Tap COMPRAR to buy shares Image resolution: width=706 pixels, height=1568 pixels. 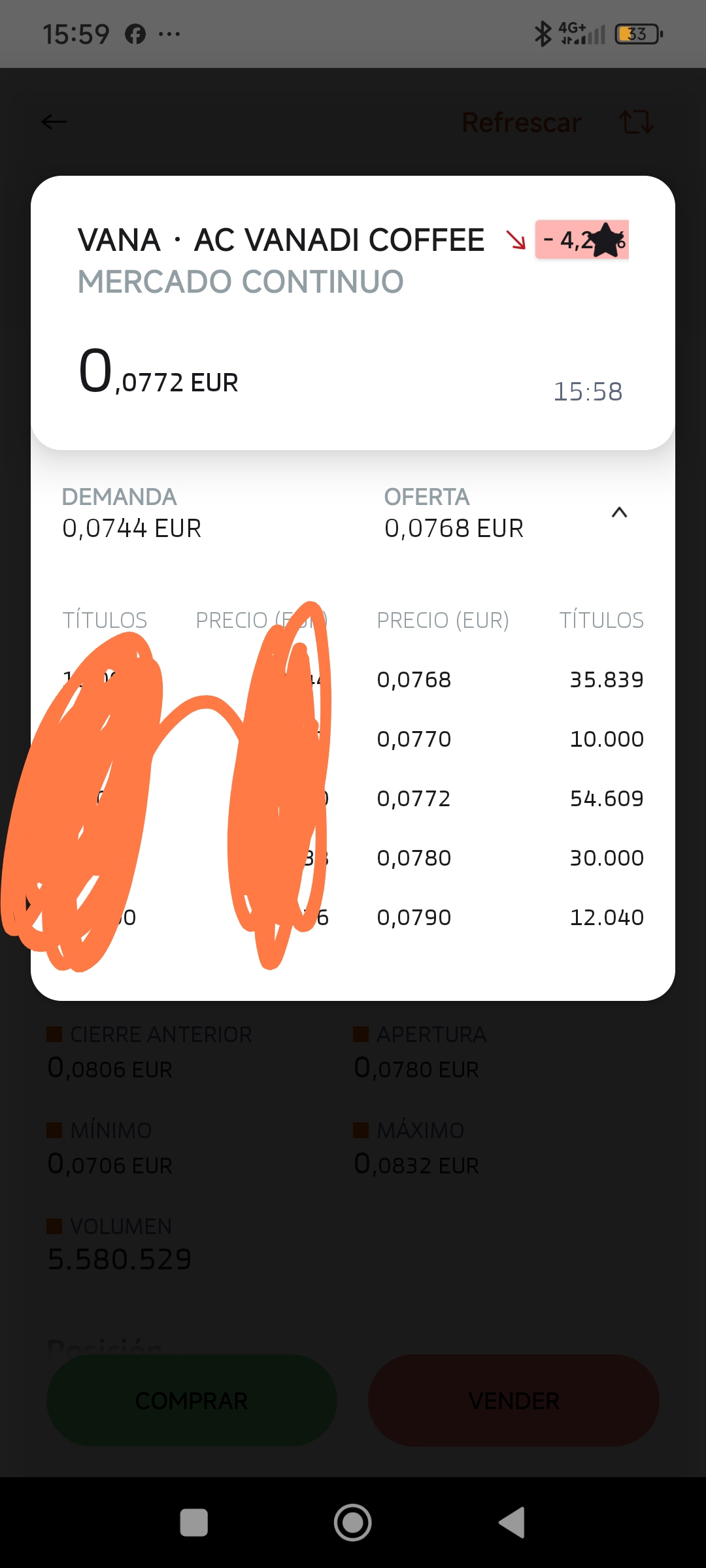pyautogui.click(x=192, y=1400)
